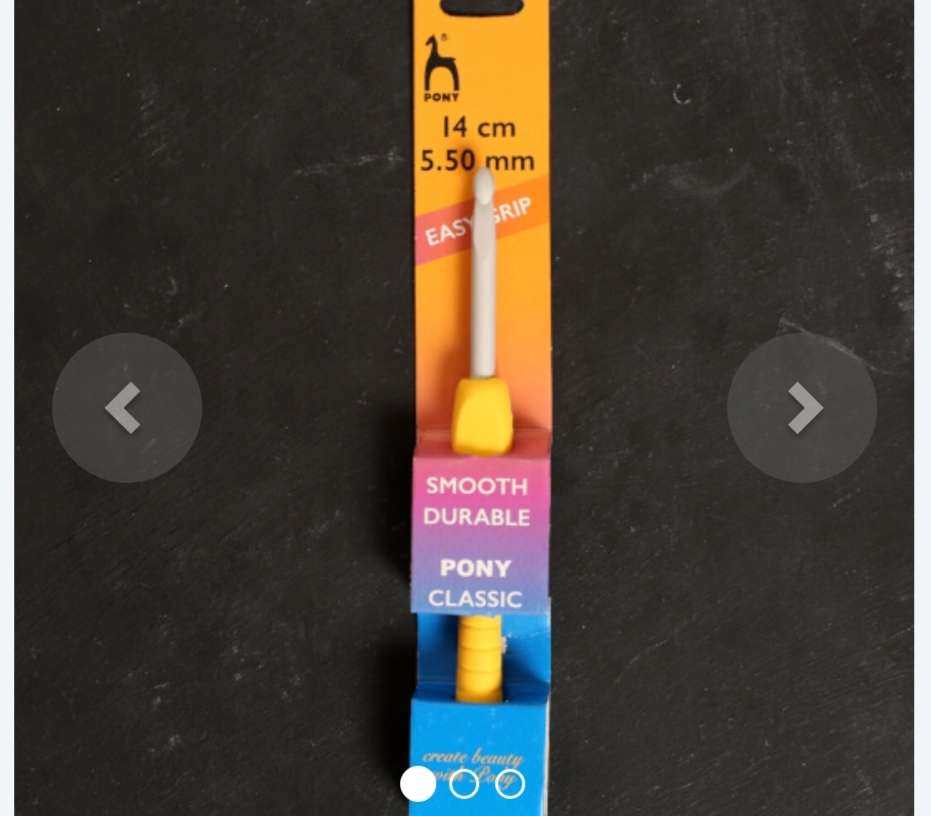Jump to the second image indicator dot
Screen dimensions: 931x816
tap(464, 784)
